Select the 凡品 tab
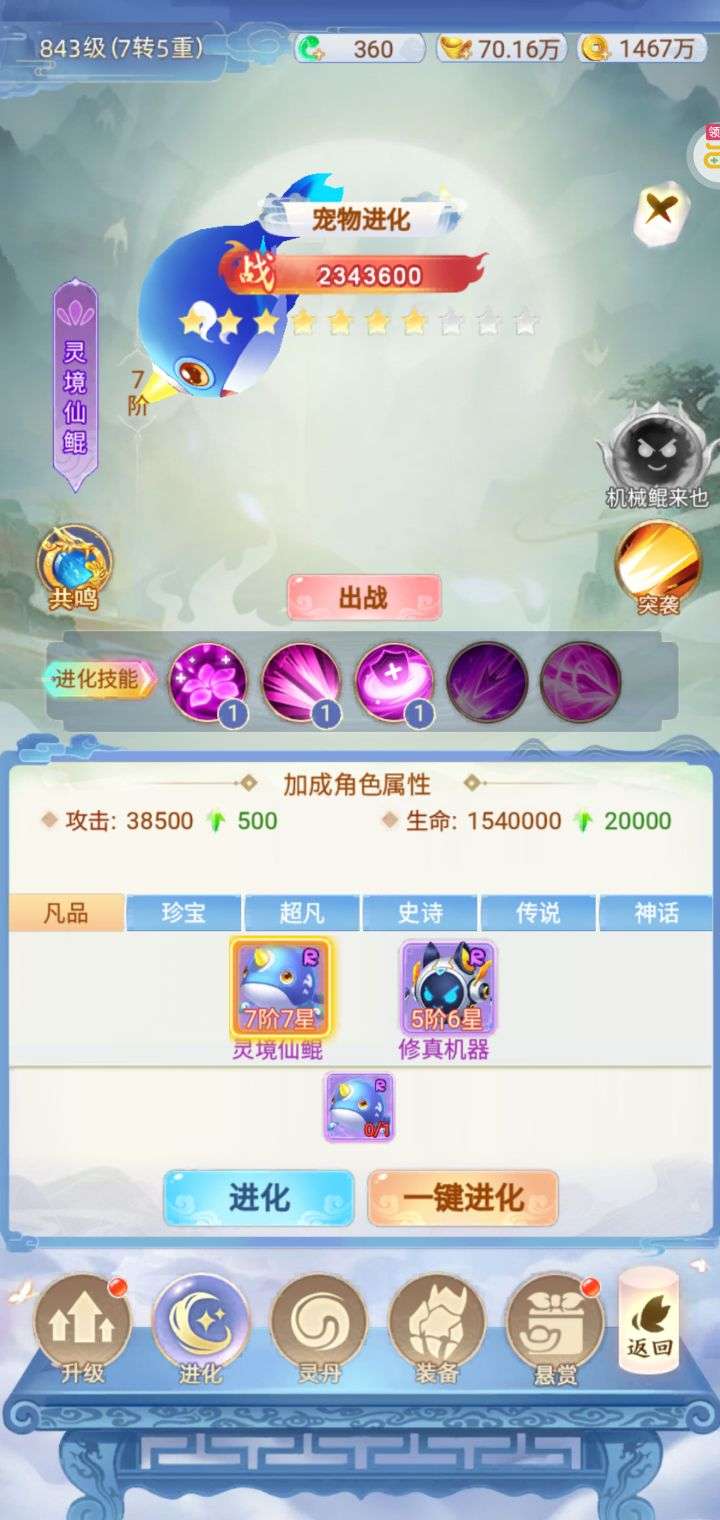This screenshot has height=1520, width=720. tap(67, 913)
